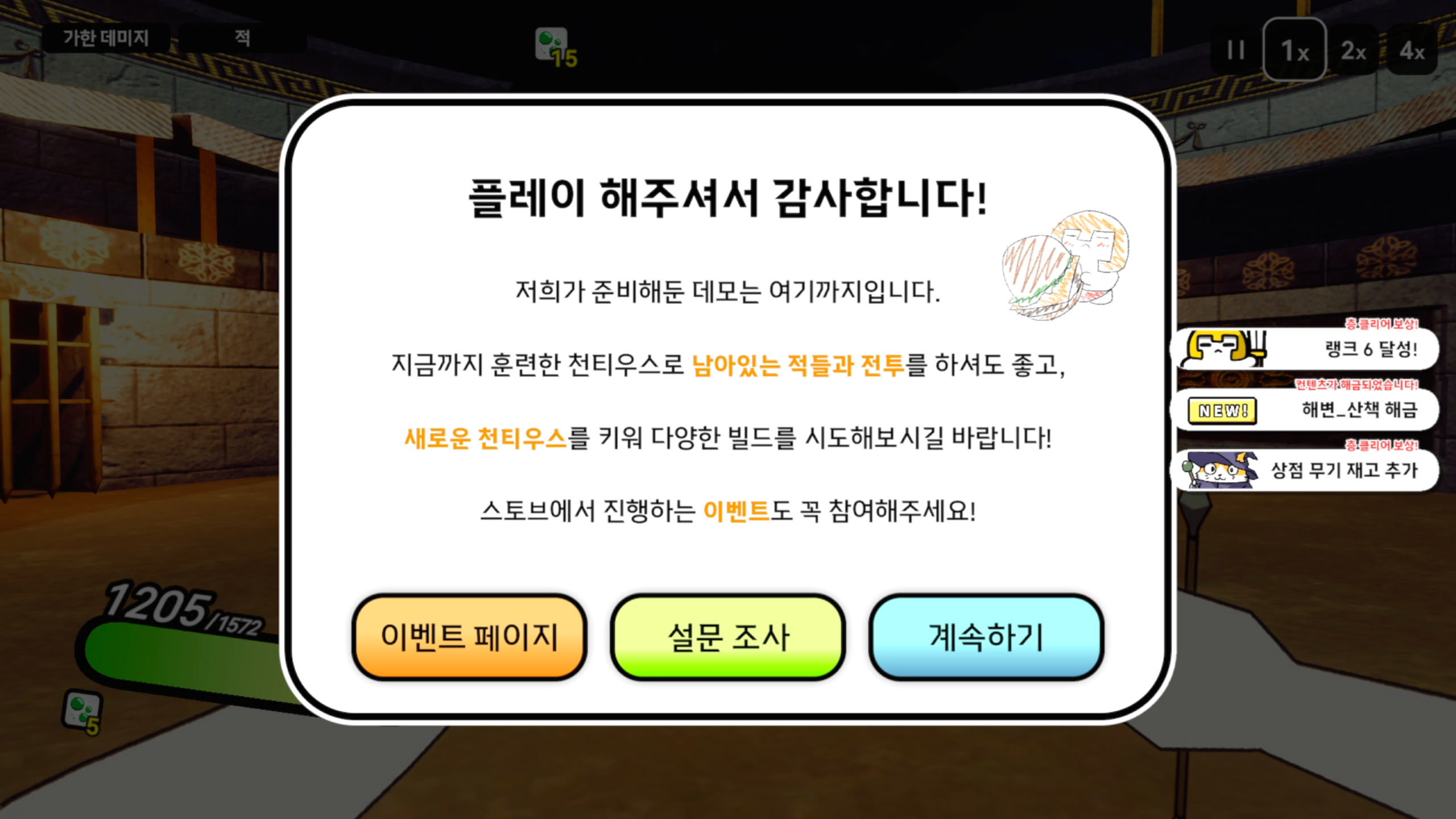This screenshot has width=1456, height=819.
Task: Switch to the 가한 데미지 tab
Action: click(x=106, y=38)
